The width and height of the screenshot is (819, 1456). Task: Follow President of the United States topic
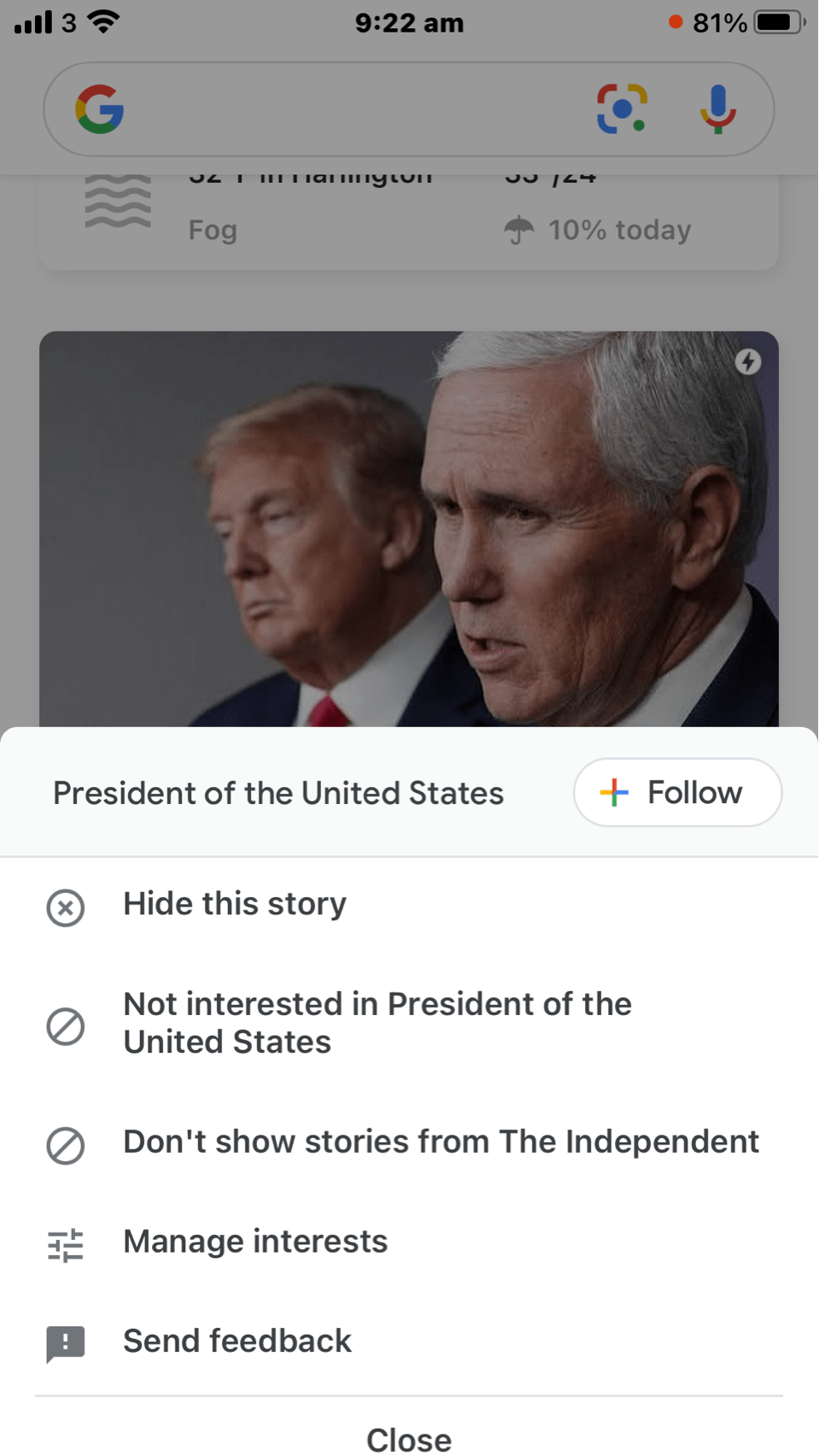[x=677, y=792]
